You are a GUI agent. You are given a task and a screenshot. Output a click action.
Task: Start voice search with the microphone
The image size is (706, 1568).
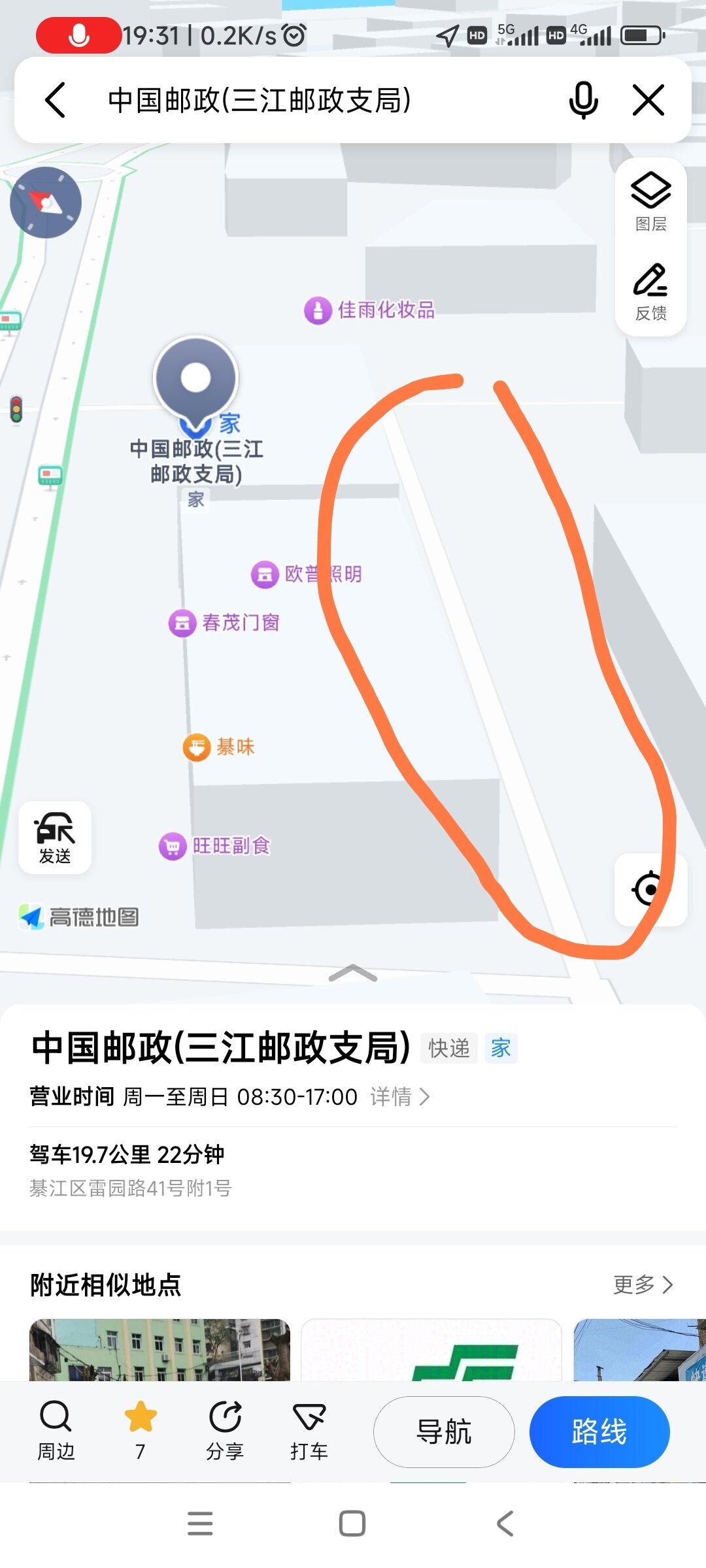583,100
